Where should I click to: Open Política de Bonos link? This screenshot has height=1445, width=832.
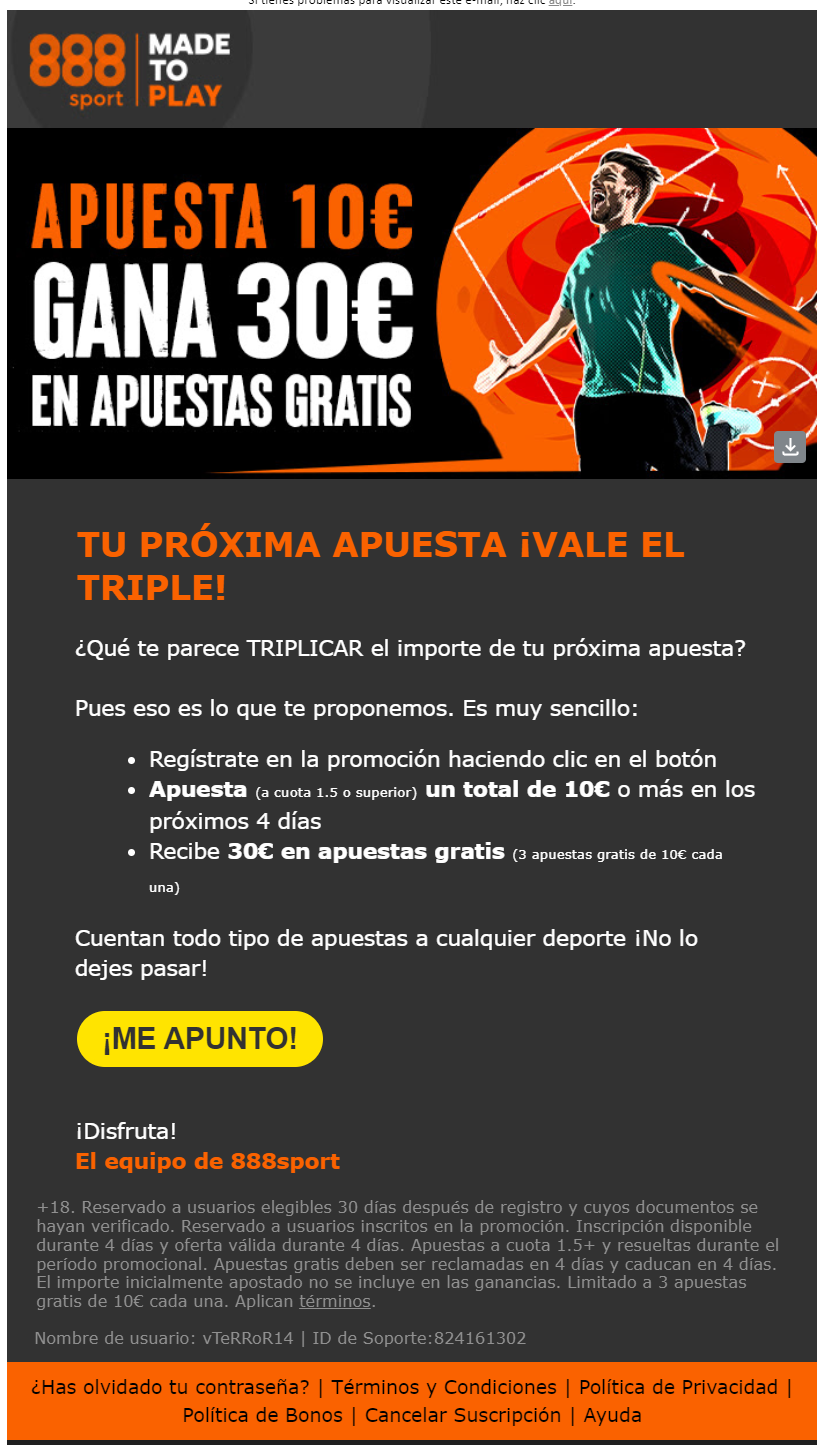click(x=262, y=1415)
